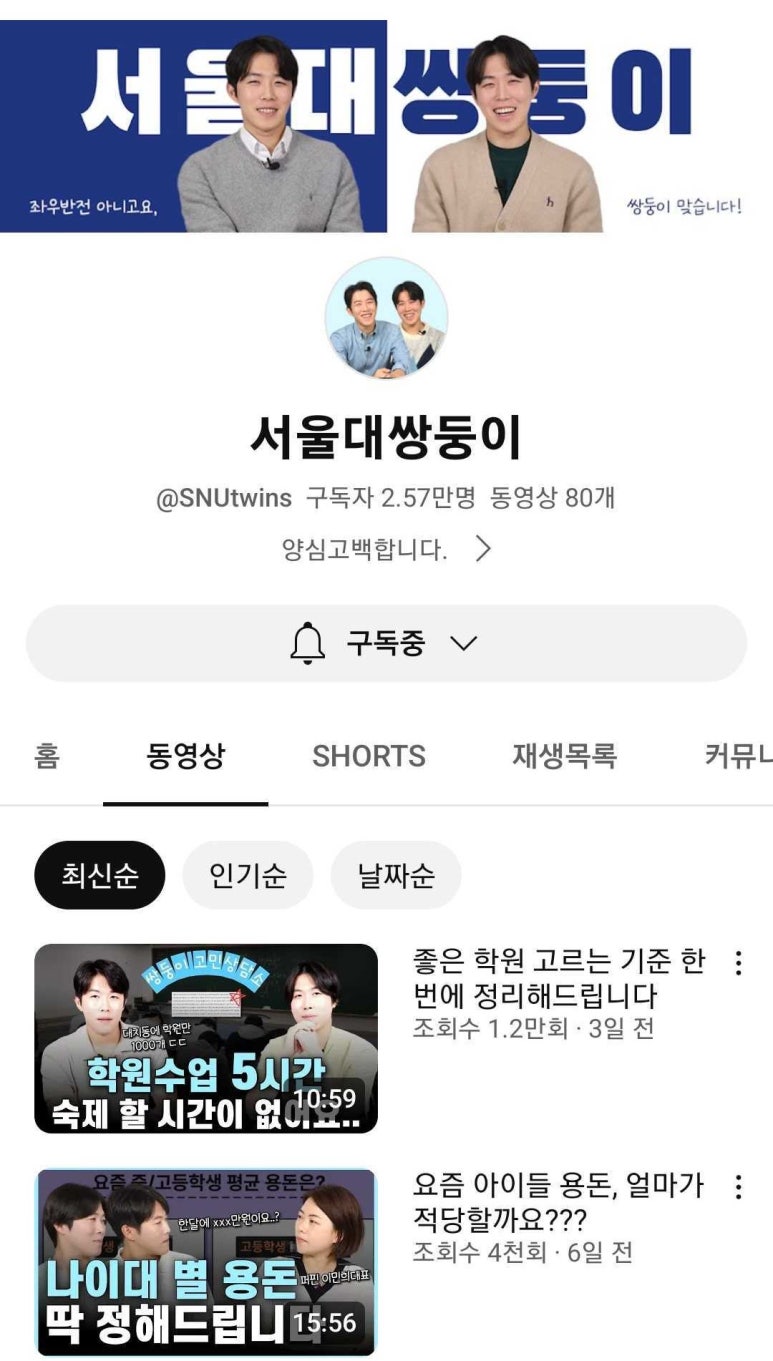The width and height of the screenshot is (773, 1361).
Task: Expand the channel description 양심고백합니다
Action: tap(387, 549)
